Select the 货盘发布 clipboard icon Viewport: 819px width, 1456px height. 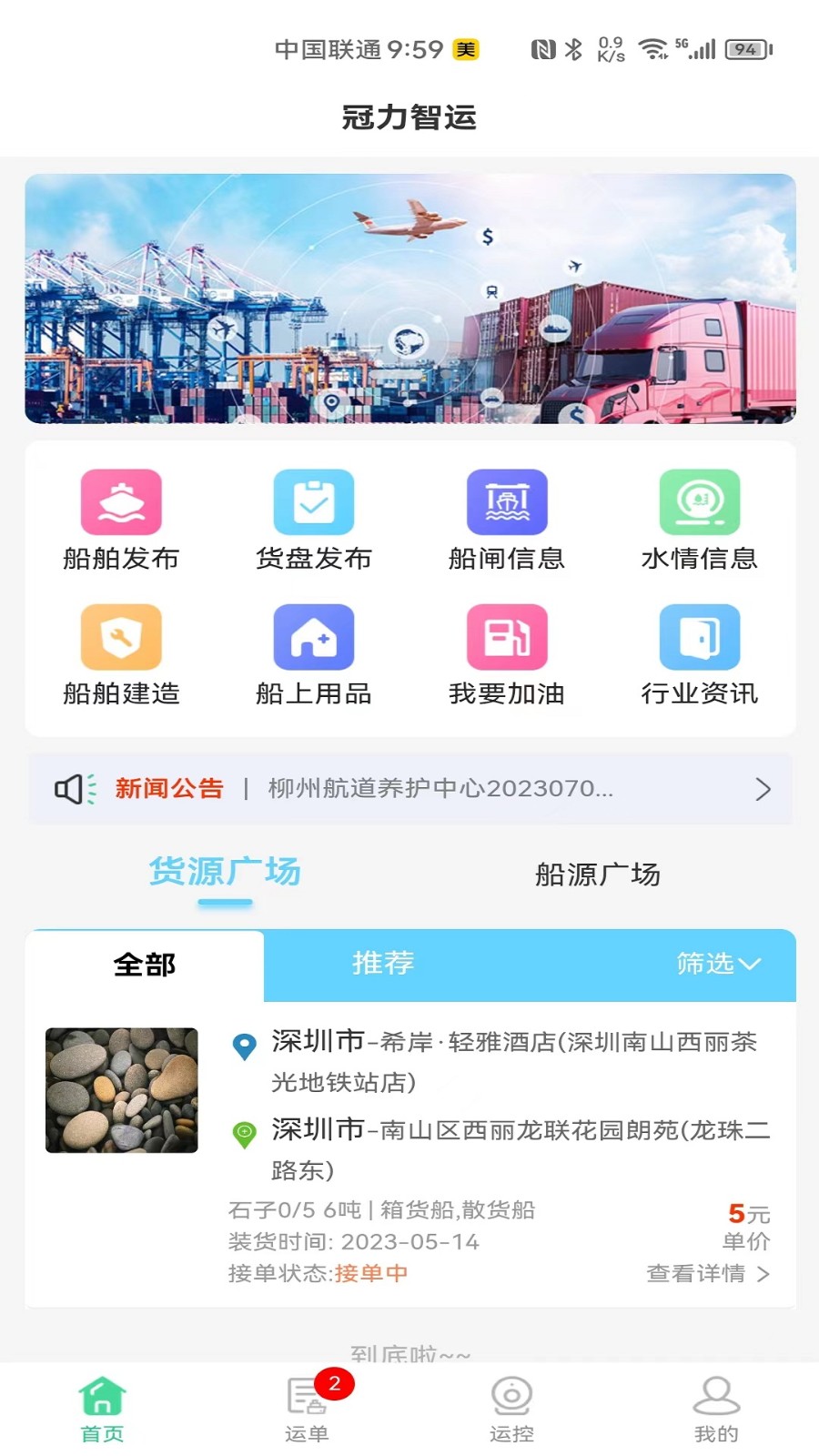coord(313,501)
